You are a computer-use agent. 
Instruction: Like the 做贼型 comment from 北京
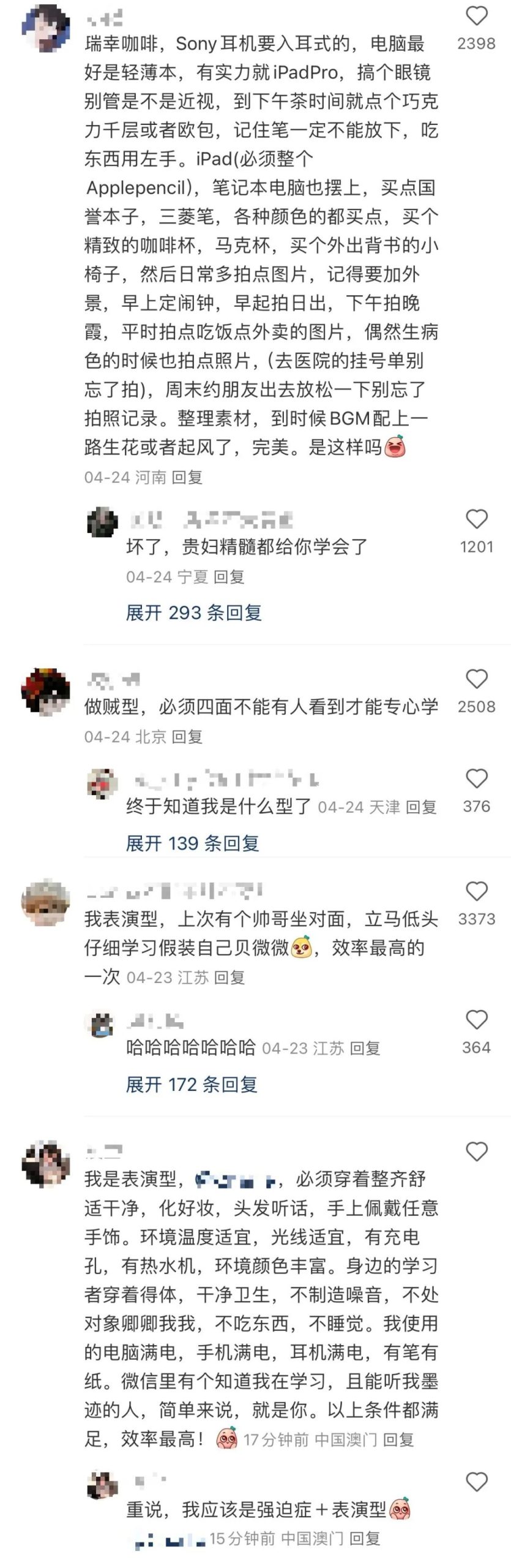[x=476, y=679]
